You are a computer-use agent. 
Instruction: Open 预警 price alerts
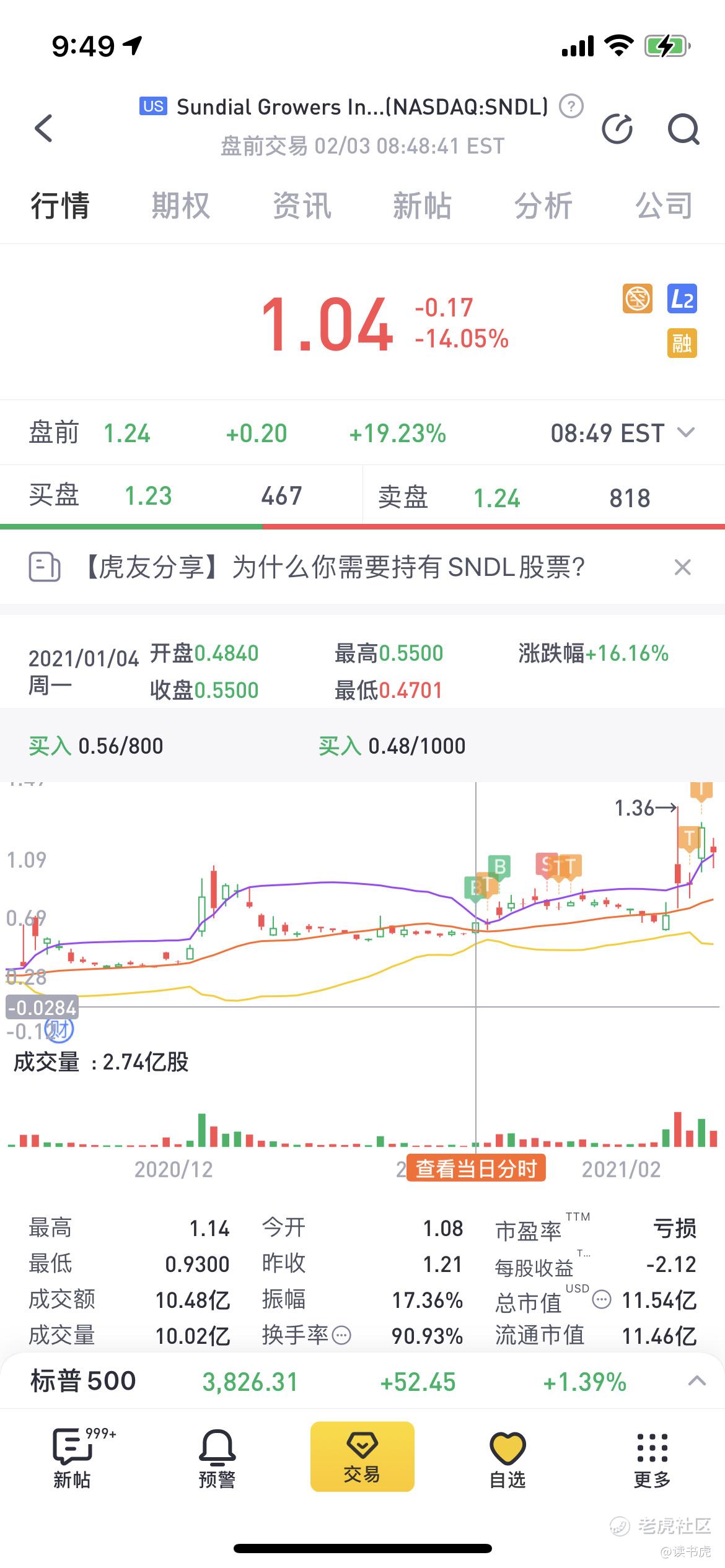217,1458
